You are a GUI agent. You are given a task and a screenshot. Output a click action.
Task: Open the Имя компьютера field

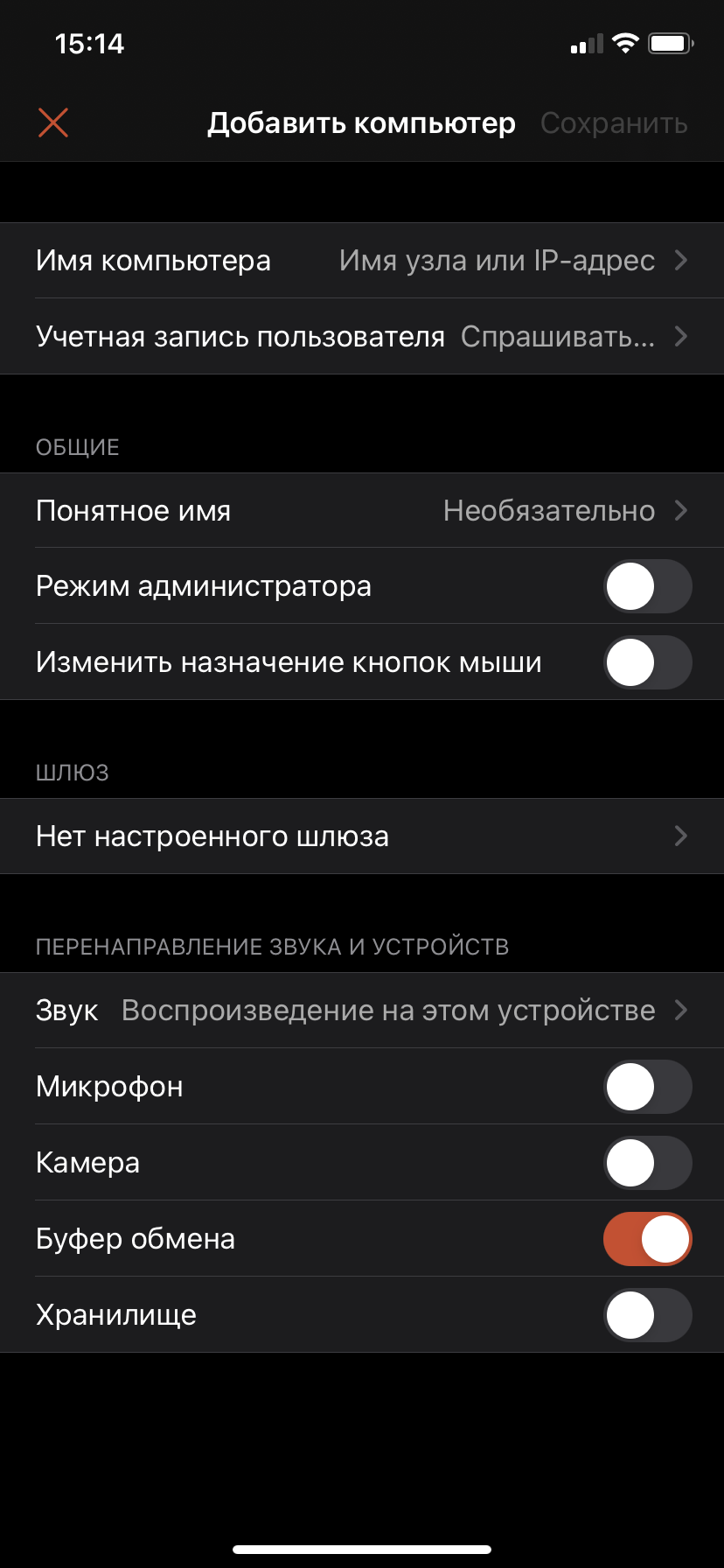tap(362, 261)
